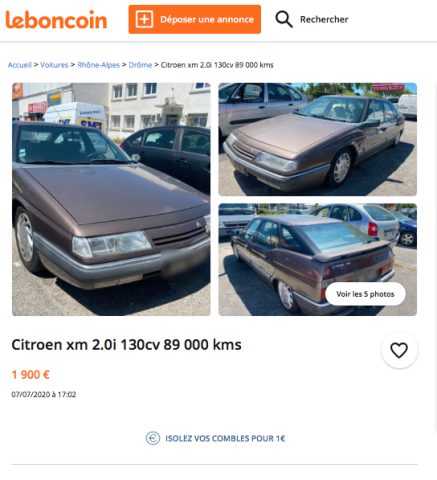Open Drôme breadcrumb link

point(140,65)
